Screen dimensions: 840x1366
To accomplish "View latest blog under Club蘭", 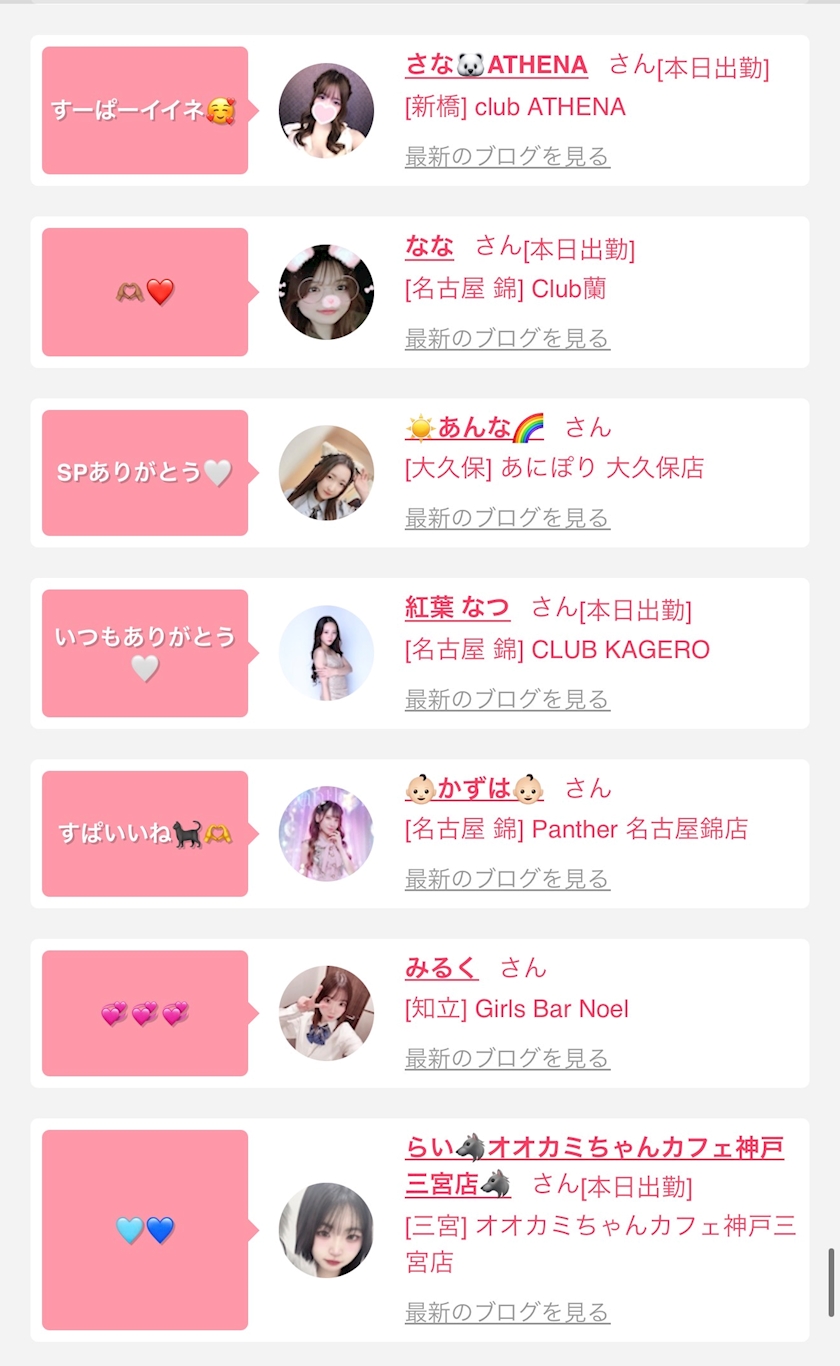I will point(507,339).
